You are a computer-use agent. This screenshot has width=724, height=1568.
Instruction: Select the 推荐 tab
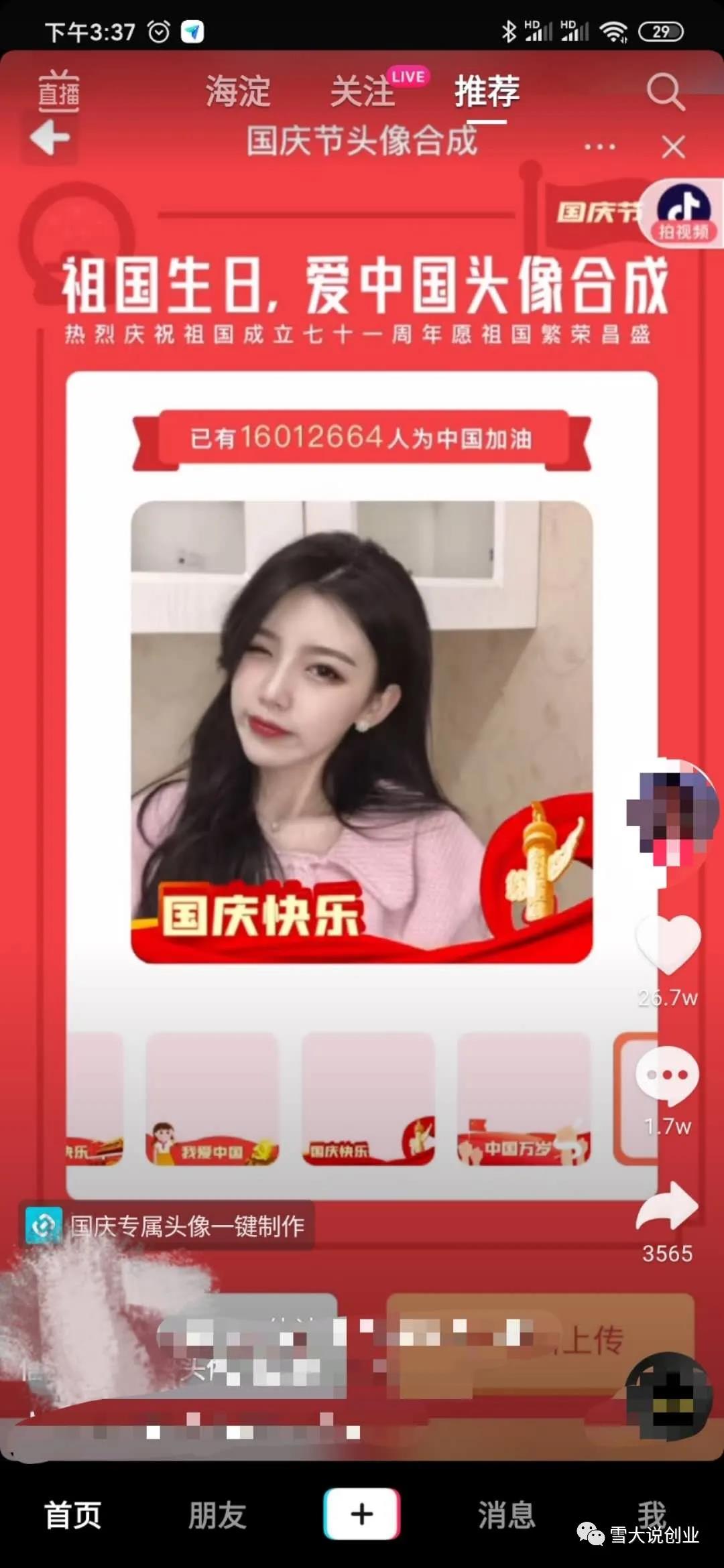pos(487,91)
